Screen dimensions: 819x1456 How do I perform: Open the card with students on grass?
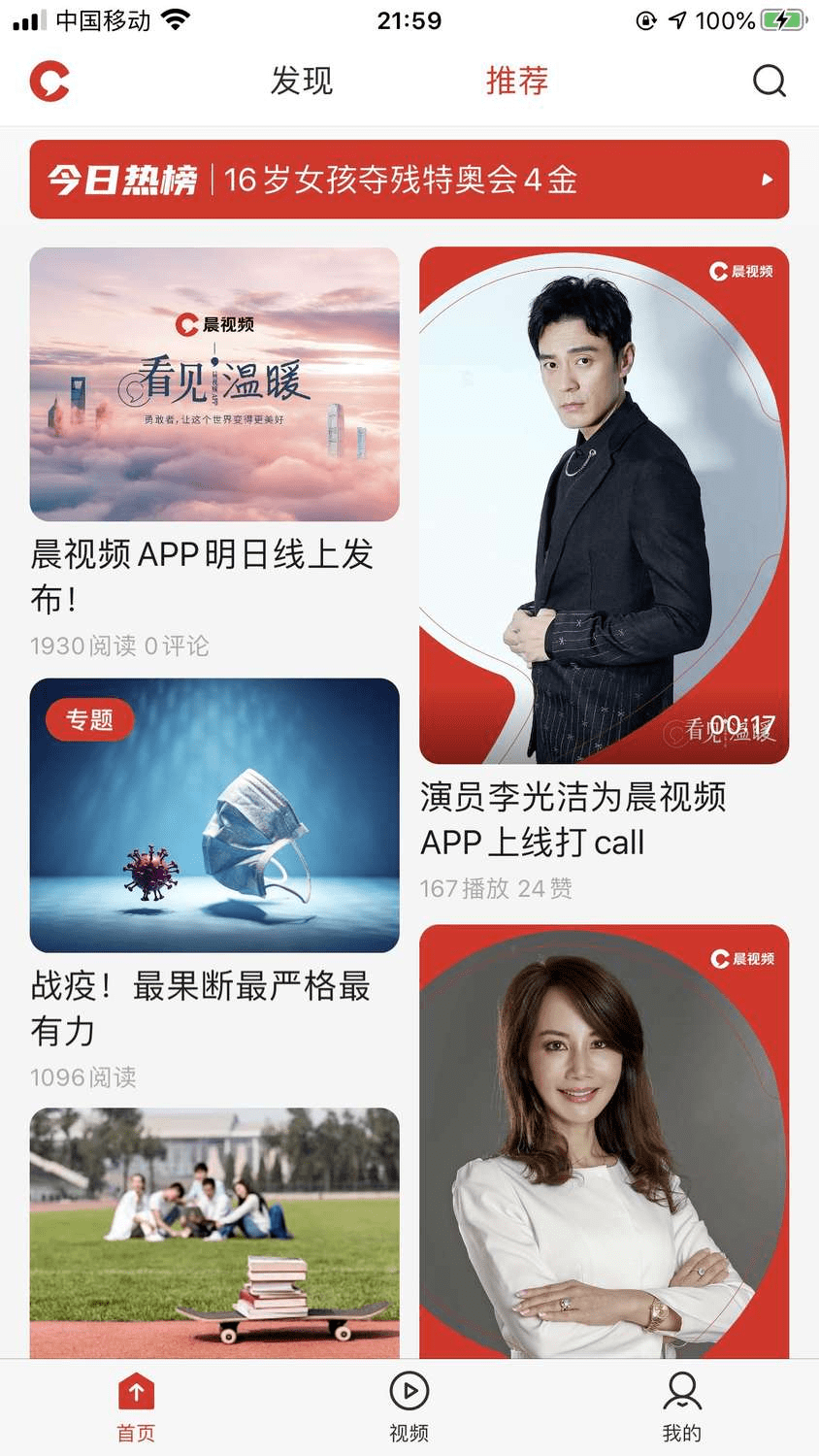click(x=214, y=1233)
